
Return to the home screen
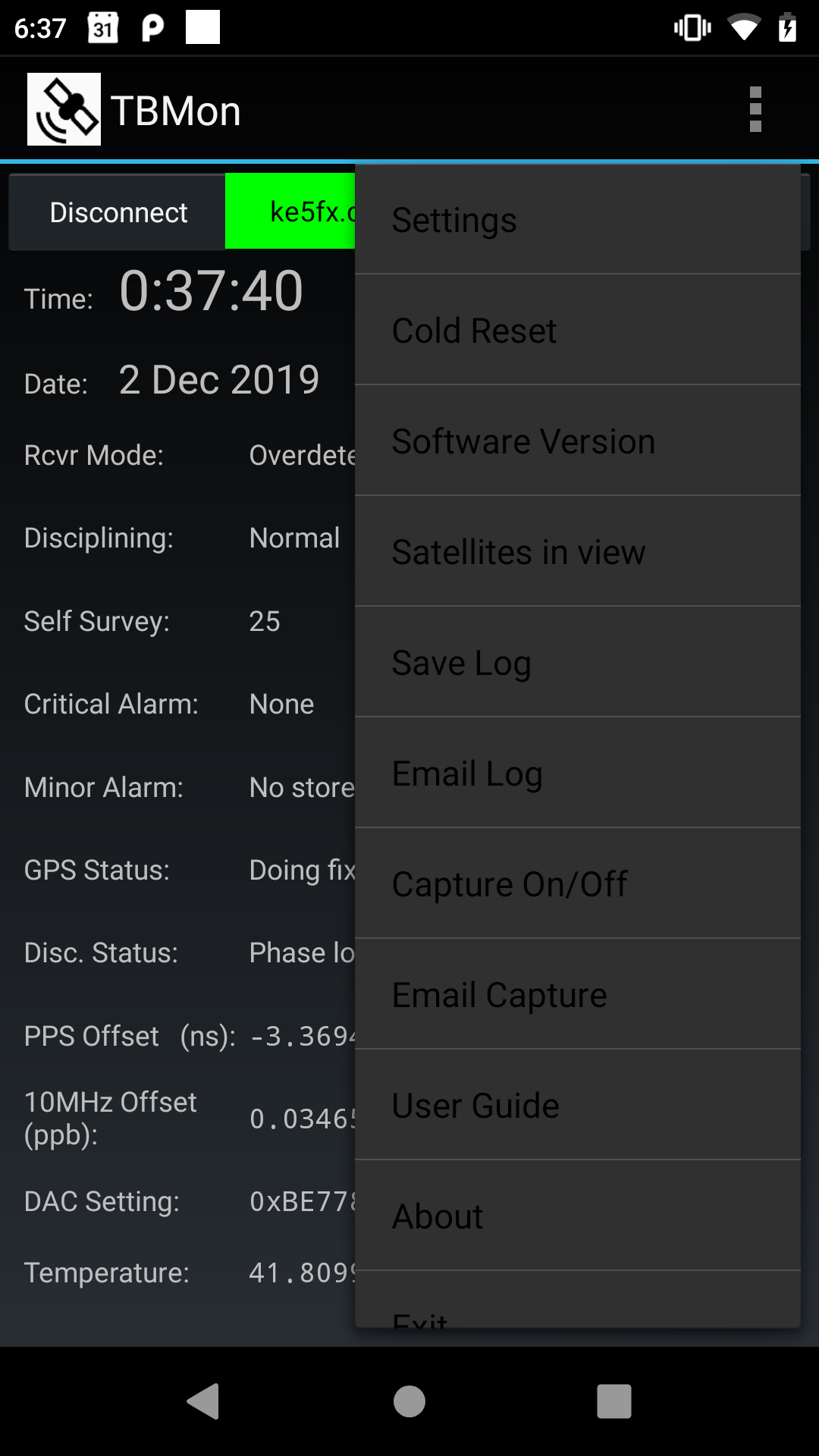click(409, 1401)
